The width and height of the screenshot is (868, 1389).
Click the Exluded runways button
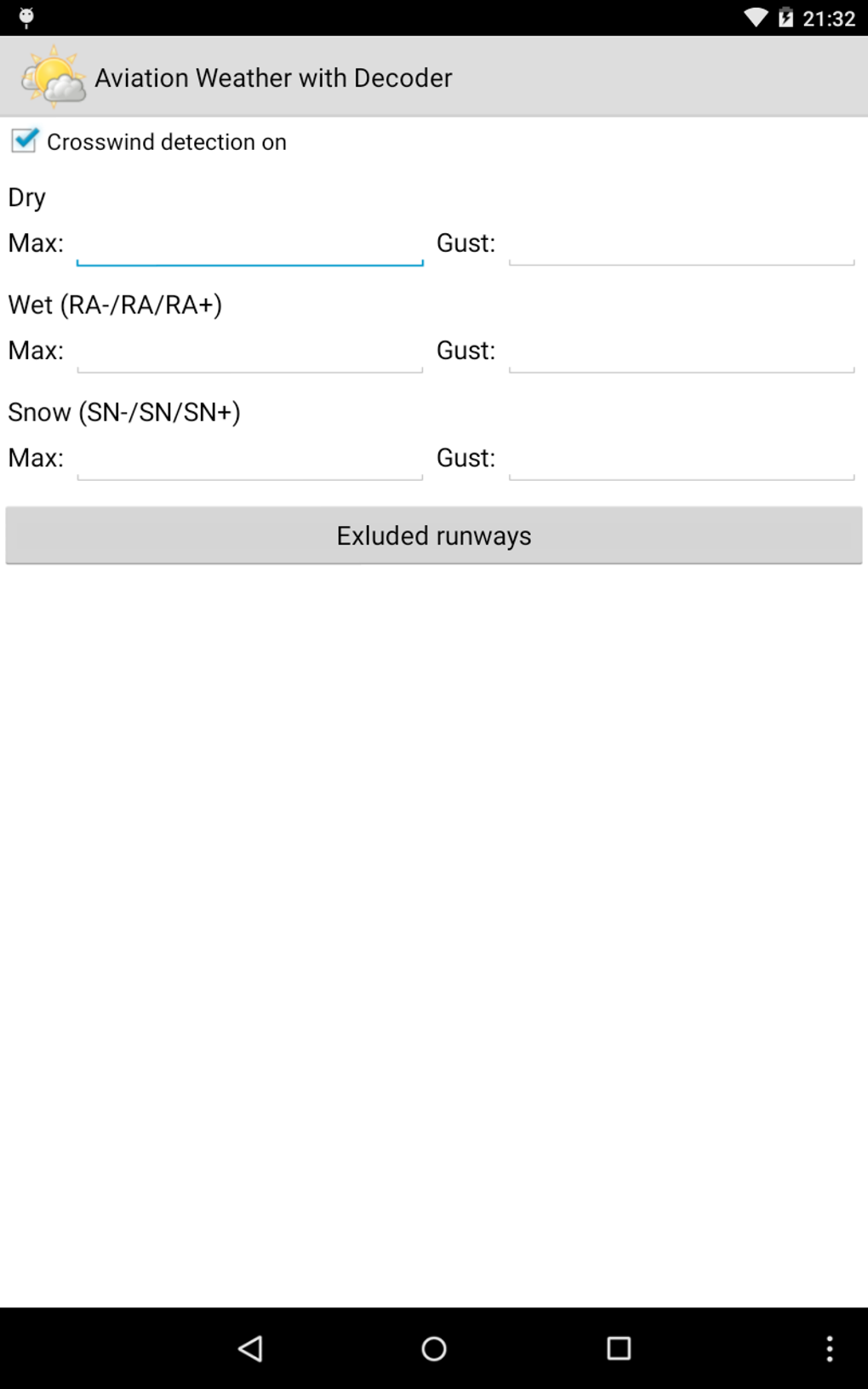(x=434, y=535)
